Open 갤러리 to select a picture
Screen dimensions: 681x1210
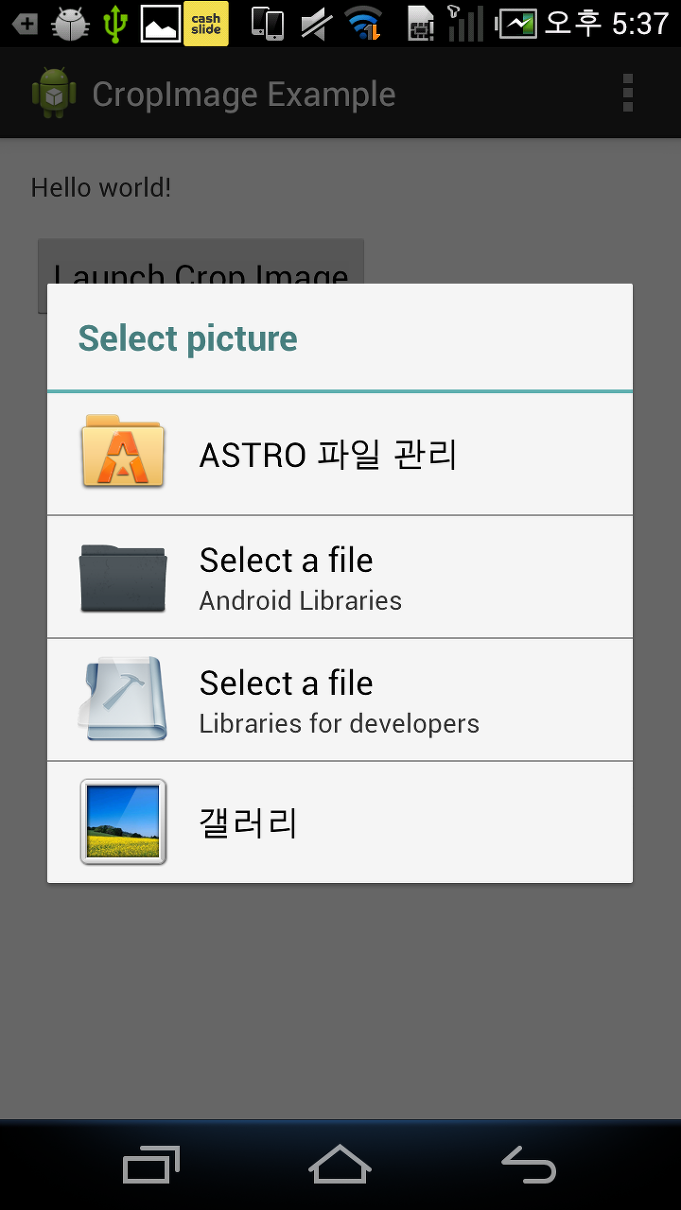coord(340,823)
